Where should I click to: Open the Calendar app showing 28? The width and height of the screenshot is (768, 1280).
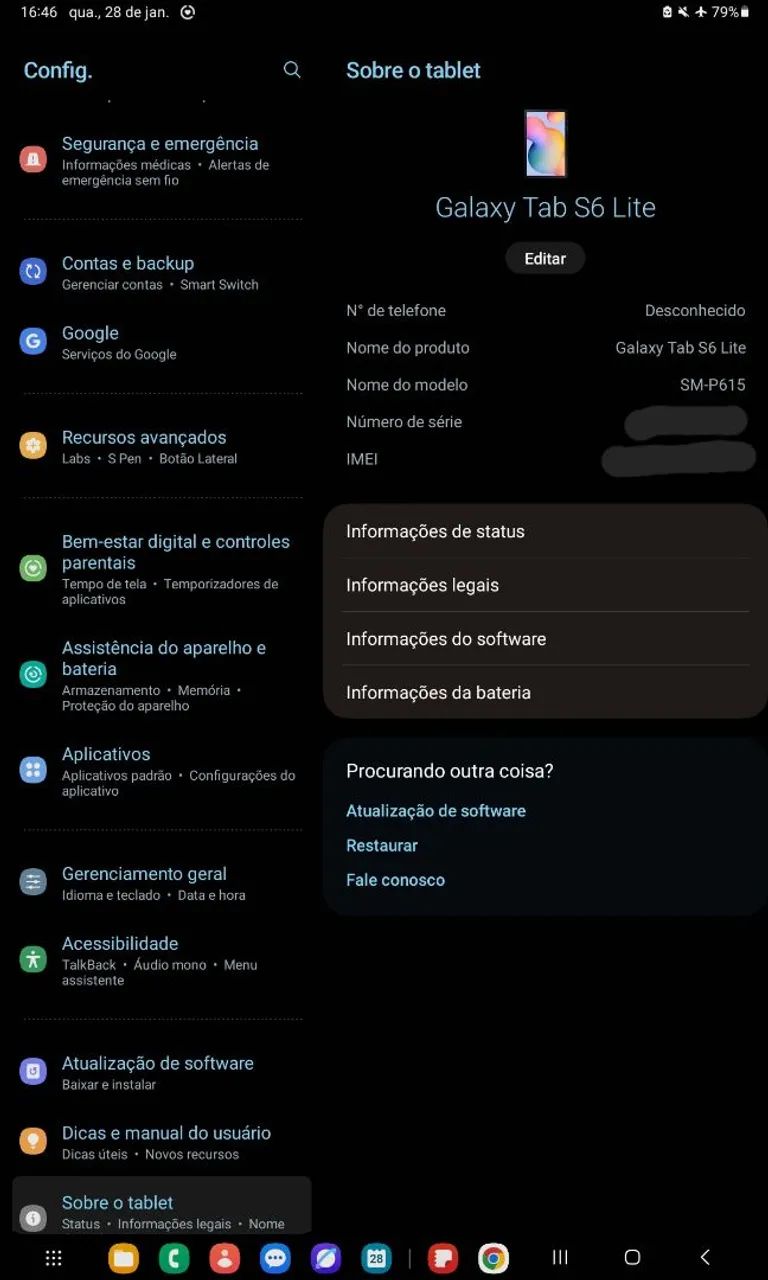point(376,1257)
